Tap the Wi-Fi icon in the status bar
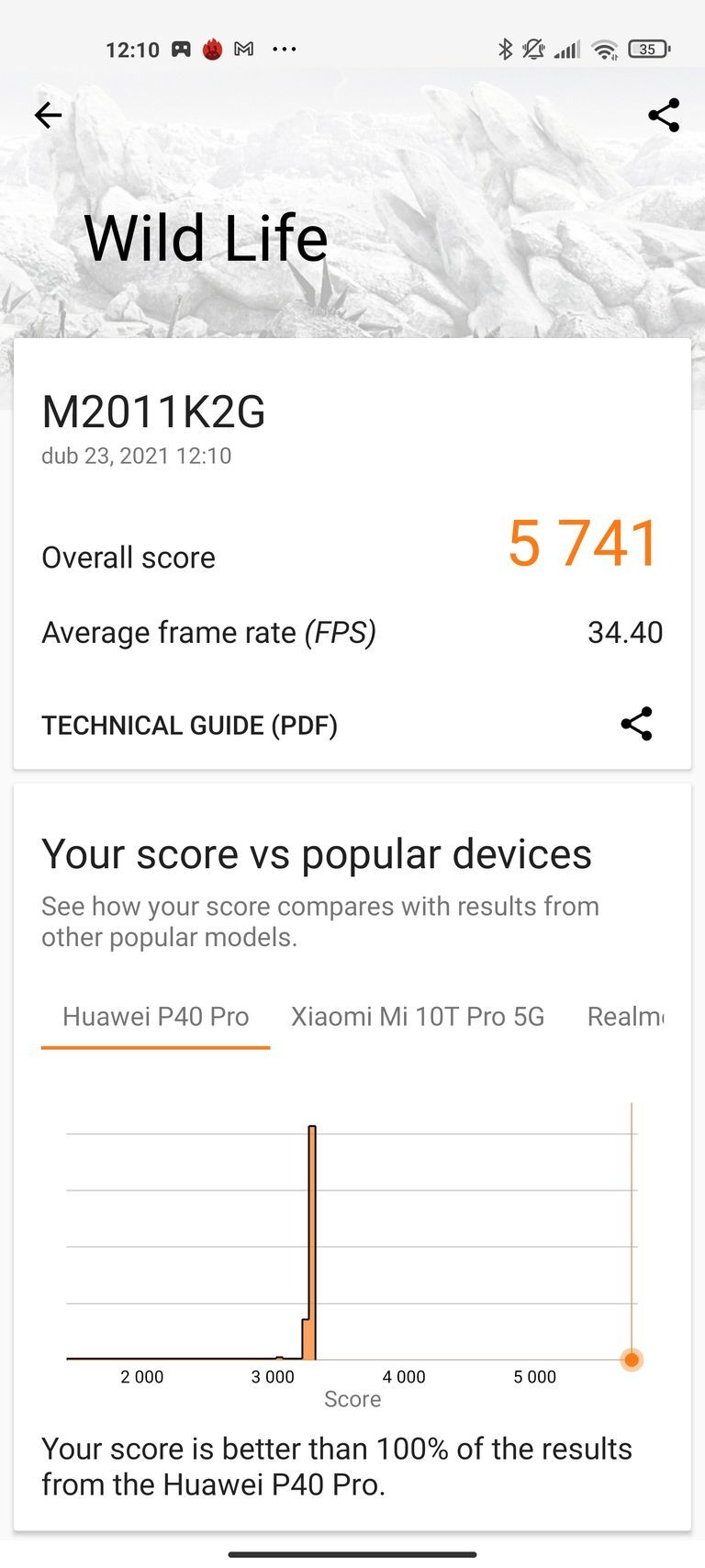Viewport: 705px width, 1568px height. 603,49
